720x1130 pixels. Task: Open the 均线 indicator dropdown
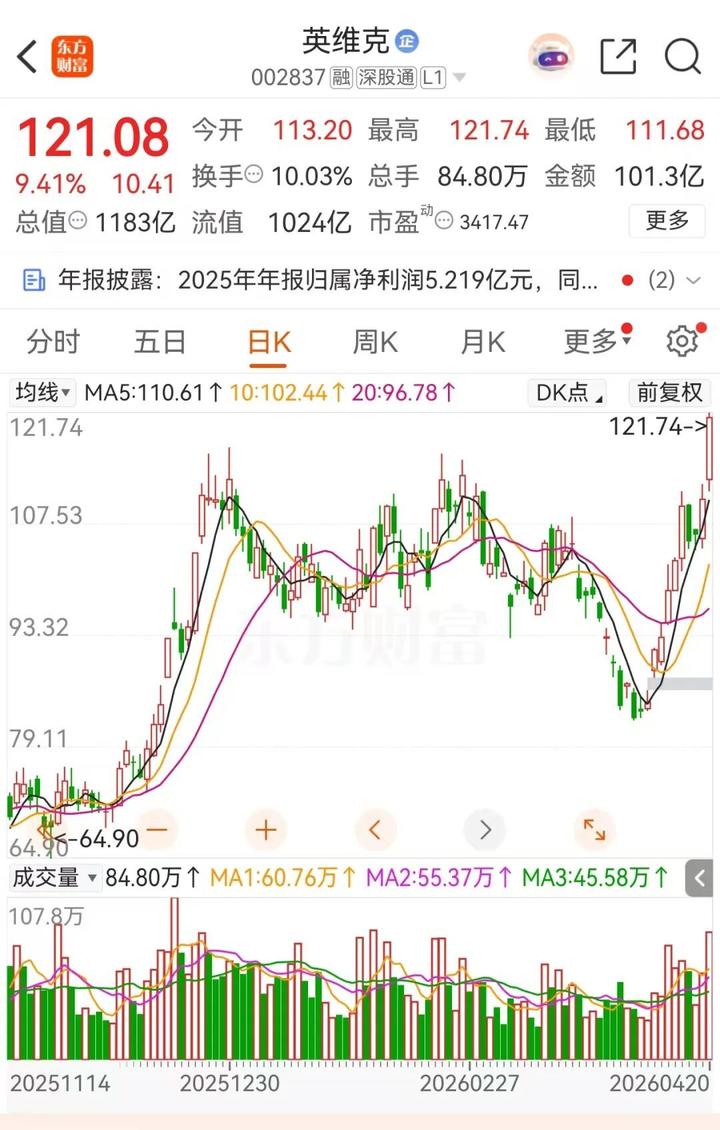[x=42, y=393]
